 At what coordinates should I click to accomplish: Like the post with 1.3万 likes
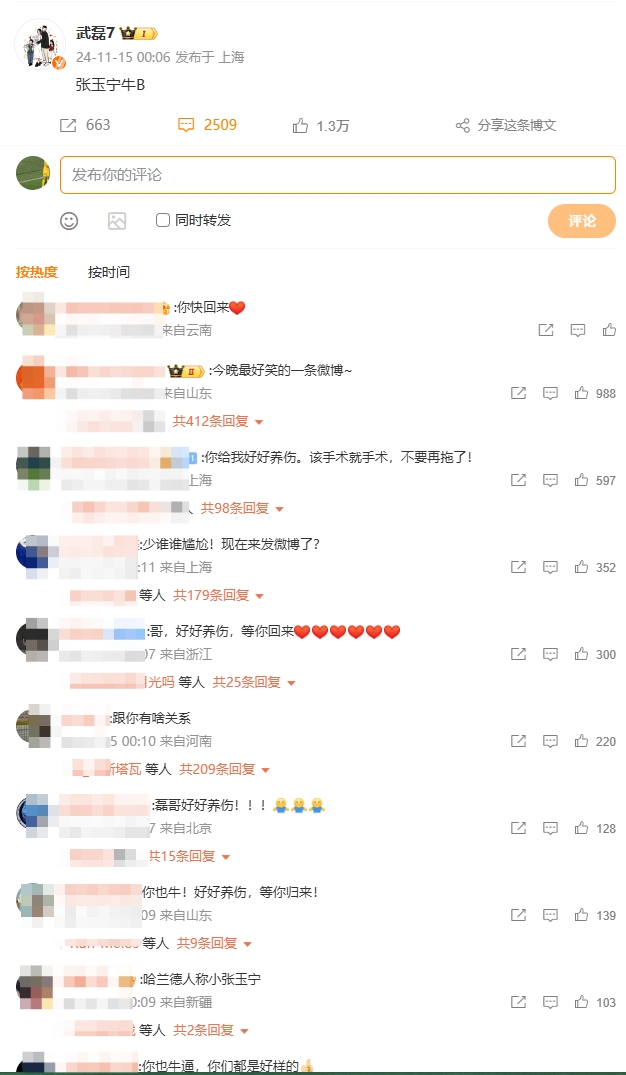[x=320, y=126]
